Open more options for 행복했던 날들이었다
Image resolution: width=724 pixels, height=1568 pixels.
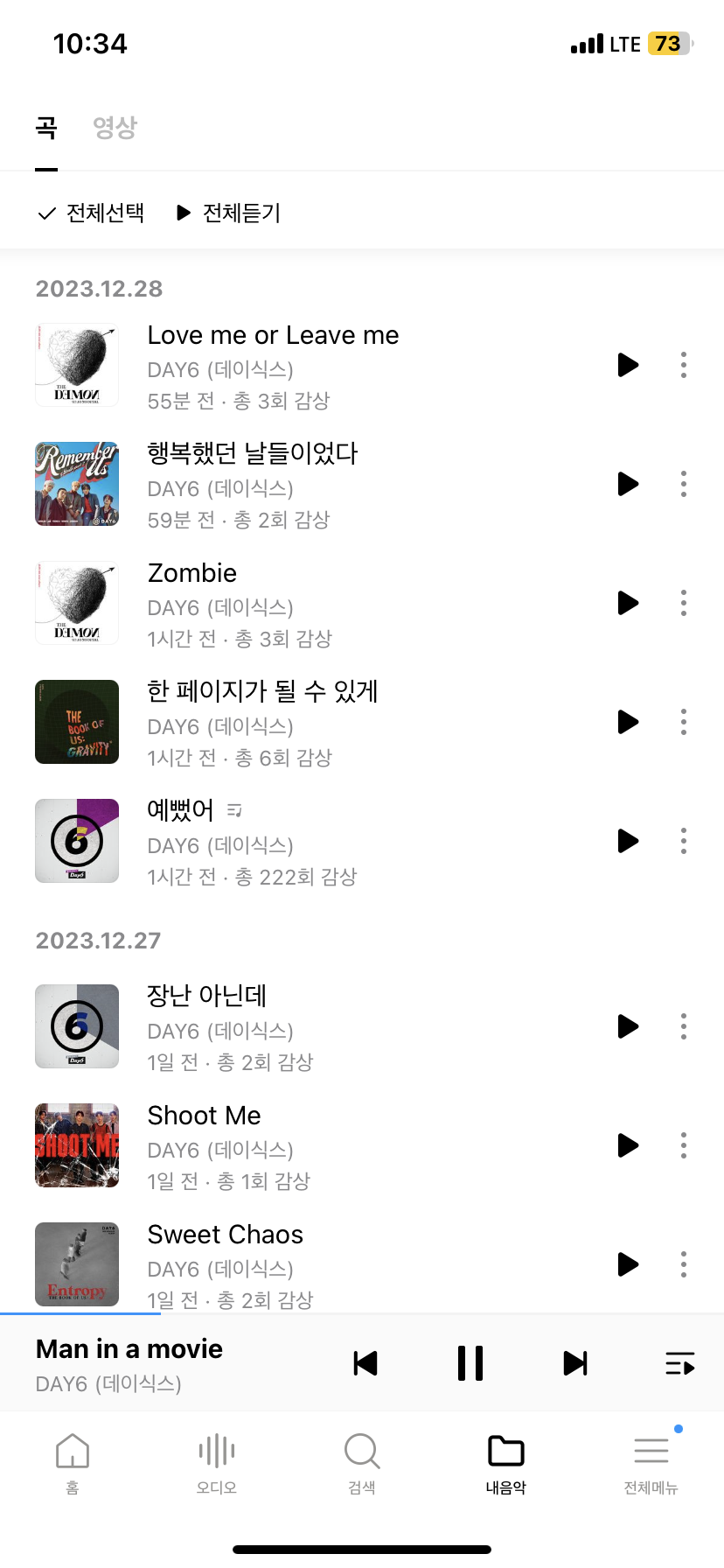click(x=684, y=484)
